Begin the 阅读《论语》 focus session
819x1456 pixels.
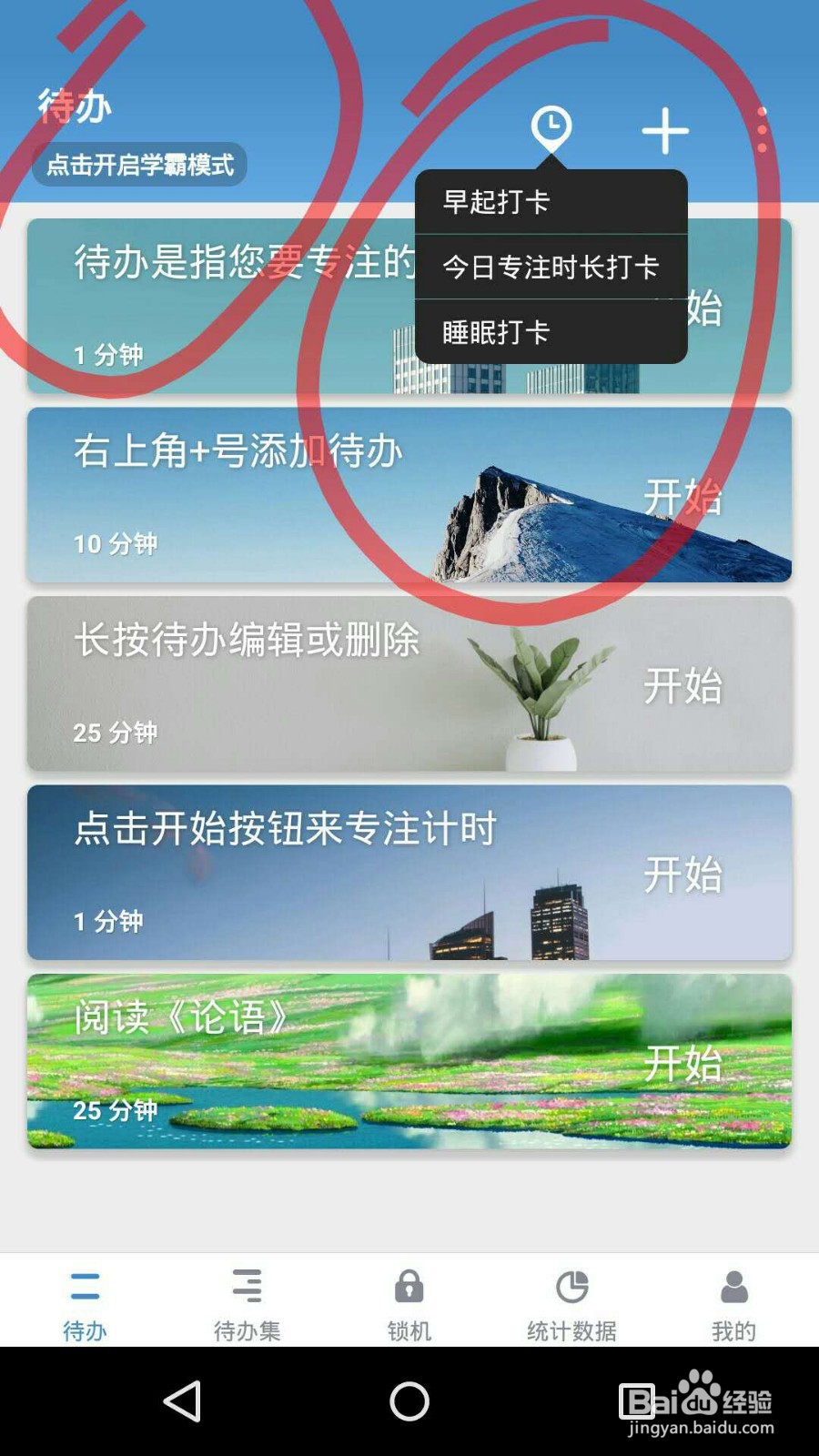684,1063
